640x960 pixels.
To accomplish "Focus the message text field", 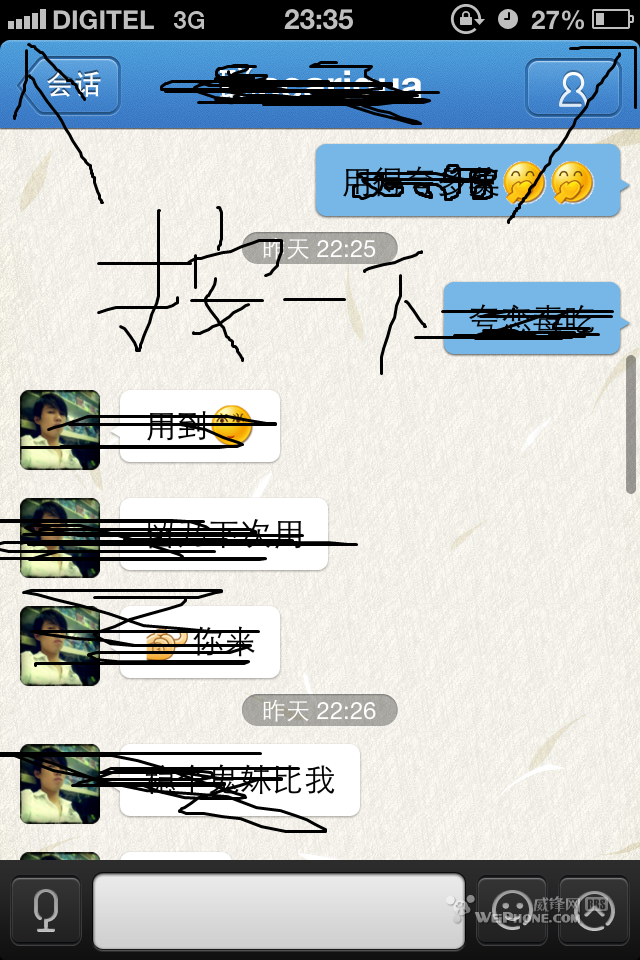I will pos(278,911).
